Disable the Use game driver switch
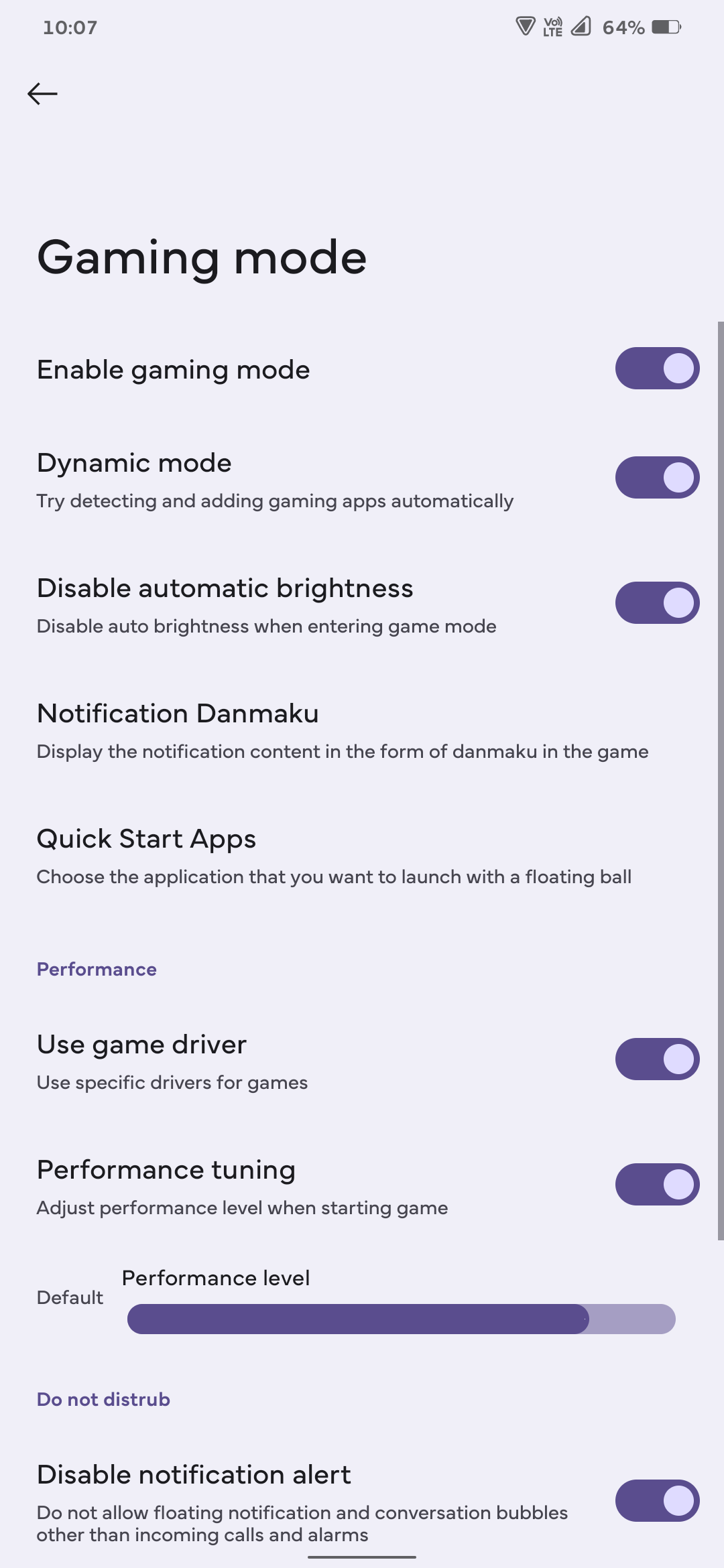Image resolution: width=724 pixels, height=1568 pixels. 657,1059
